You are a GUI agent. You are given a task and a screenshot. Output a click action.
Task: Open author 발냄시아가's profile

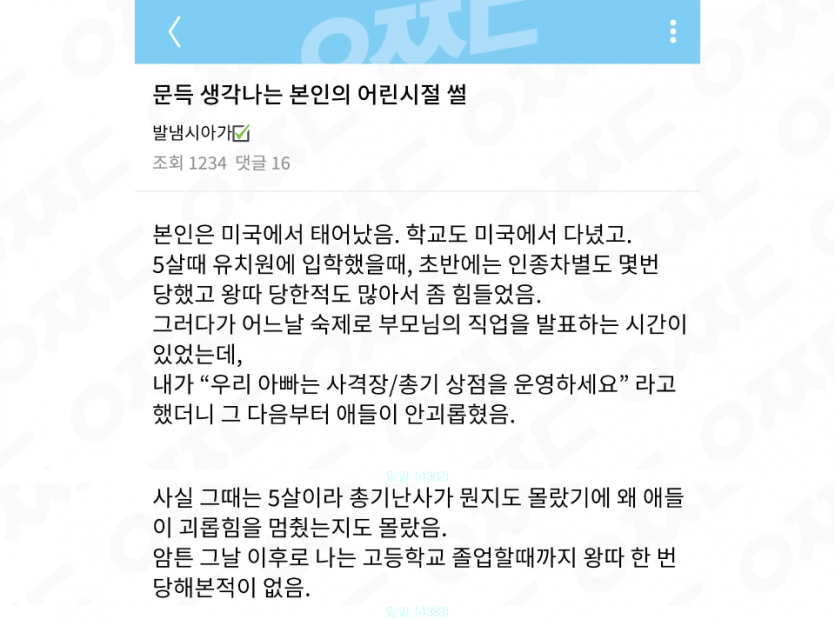pos(192,133)
